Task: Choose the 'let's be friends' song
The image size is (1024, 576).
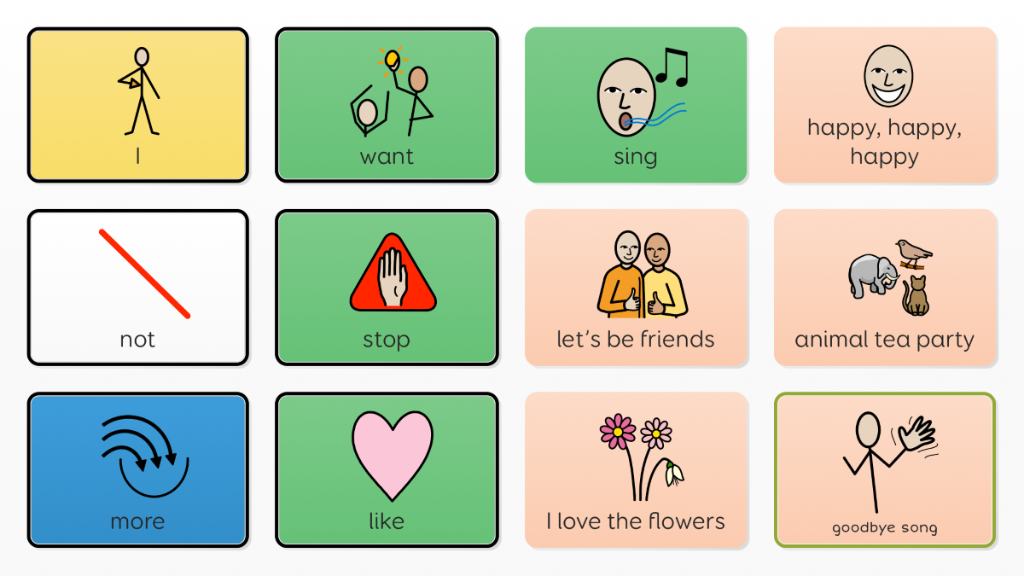Action: pos(636,288)
